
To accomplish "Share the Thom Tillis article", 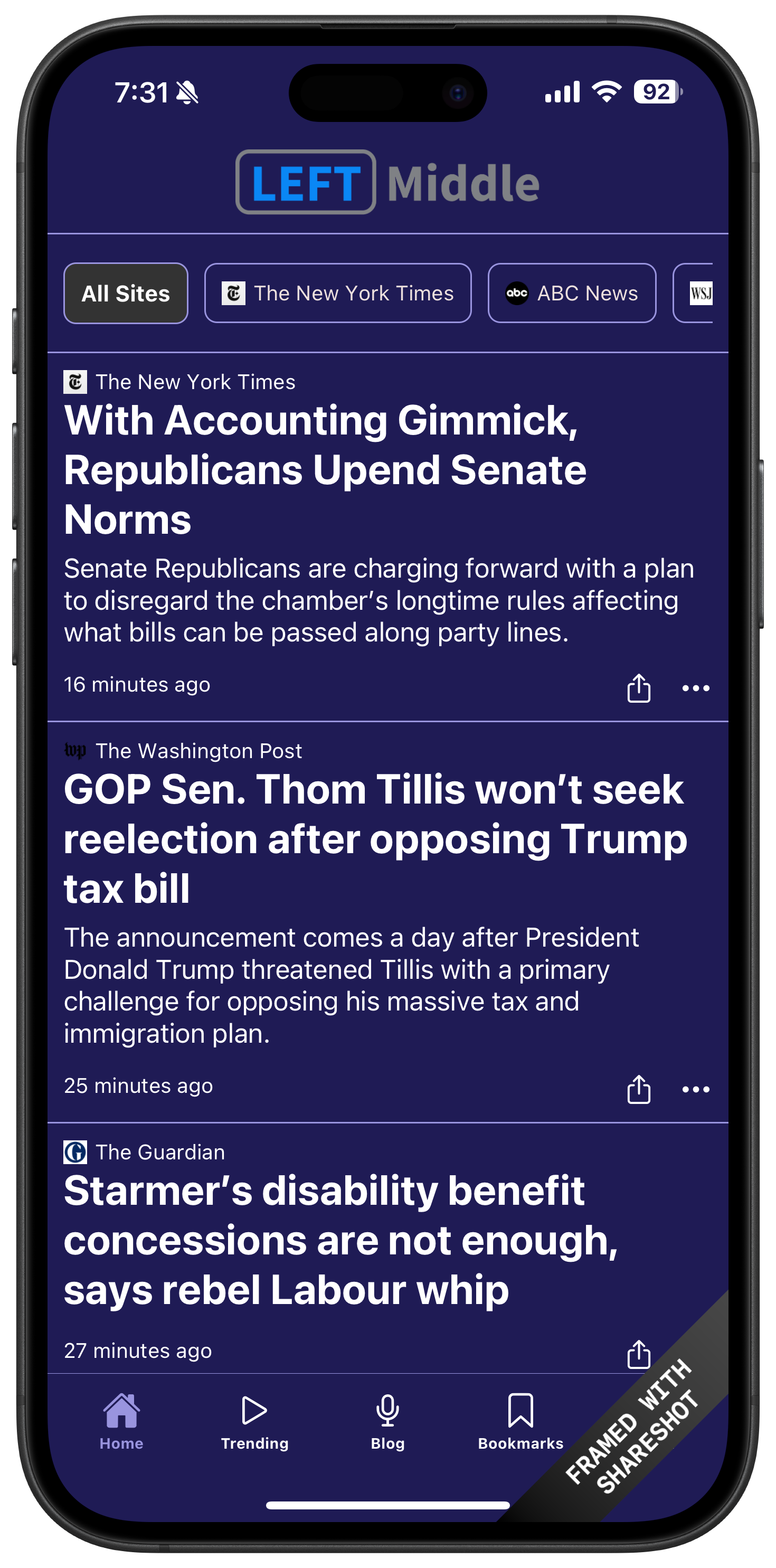I will coord(638,1089).
